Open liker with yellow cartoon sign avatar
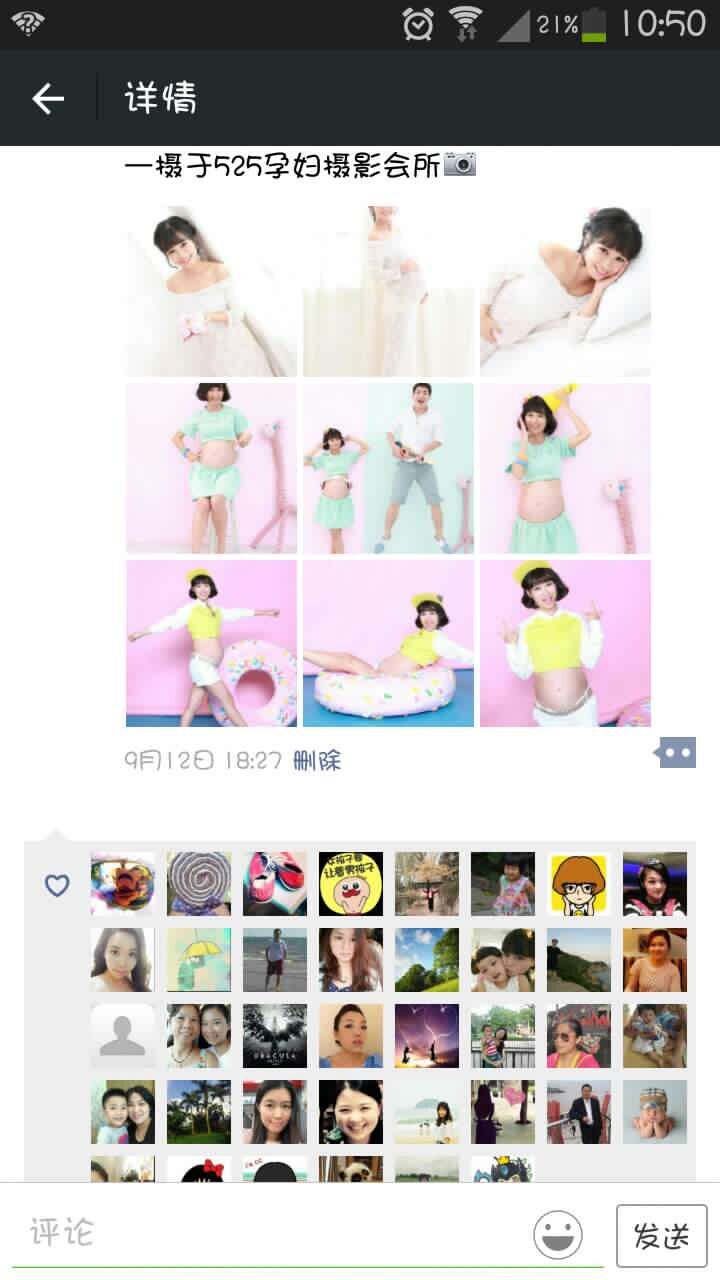This screenshot has width=720, height=1280. tap(351, 884)
